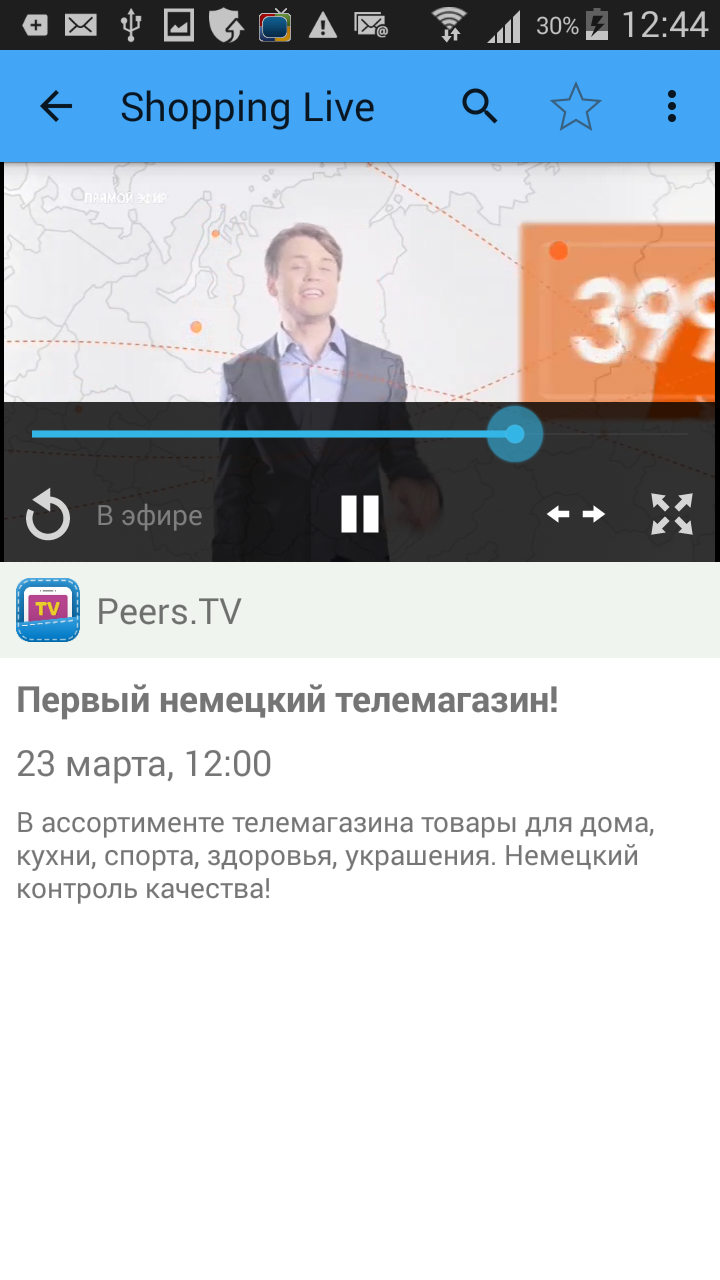Open the Peers.TV channel row
Viewport: 720px width, 1280px height.
360,610
